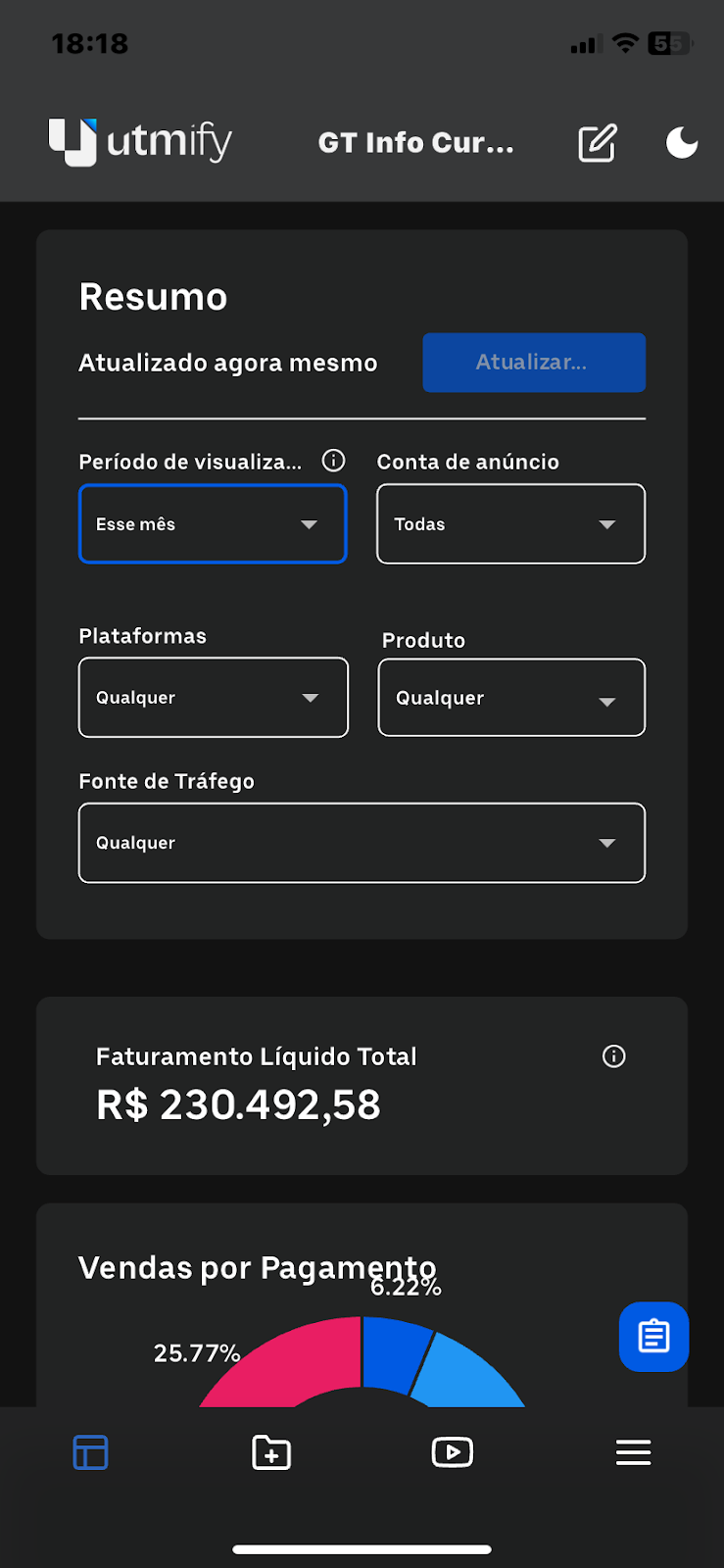This screenshot has height=1568, width=724.
Task: Open the add-folder tab
Action: [271, 1452]
